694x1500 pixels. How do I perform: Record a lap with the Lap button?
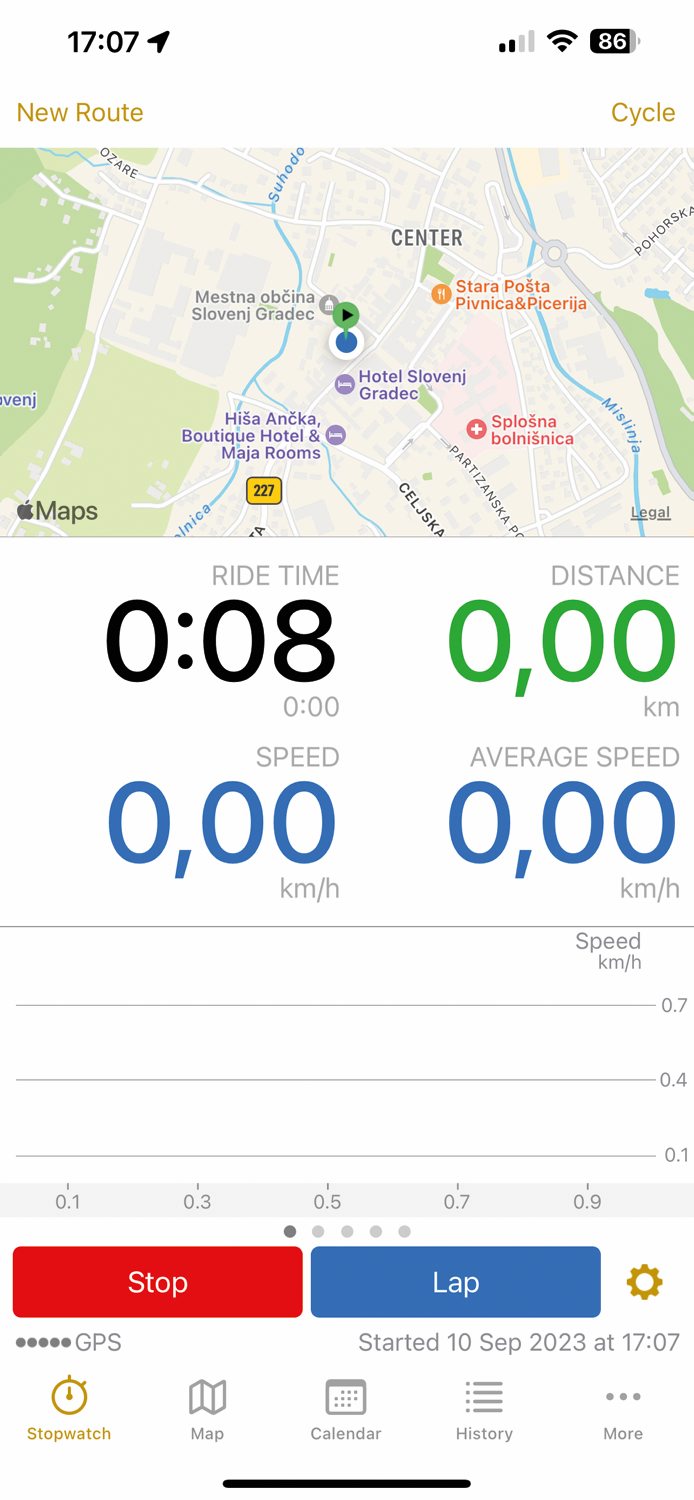[x=456, y=1282]
